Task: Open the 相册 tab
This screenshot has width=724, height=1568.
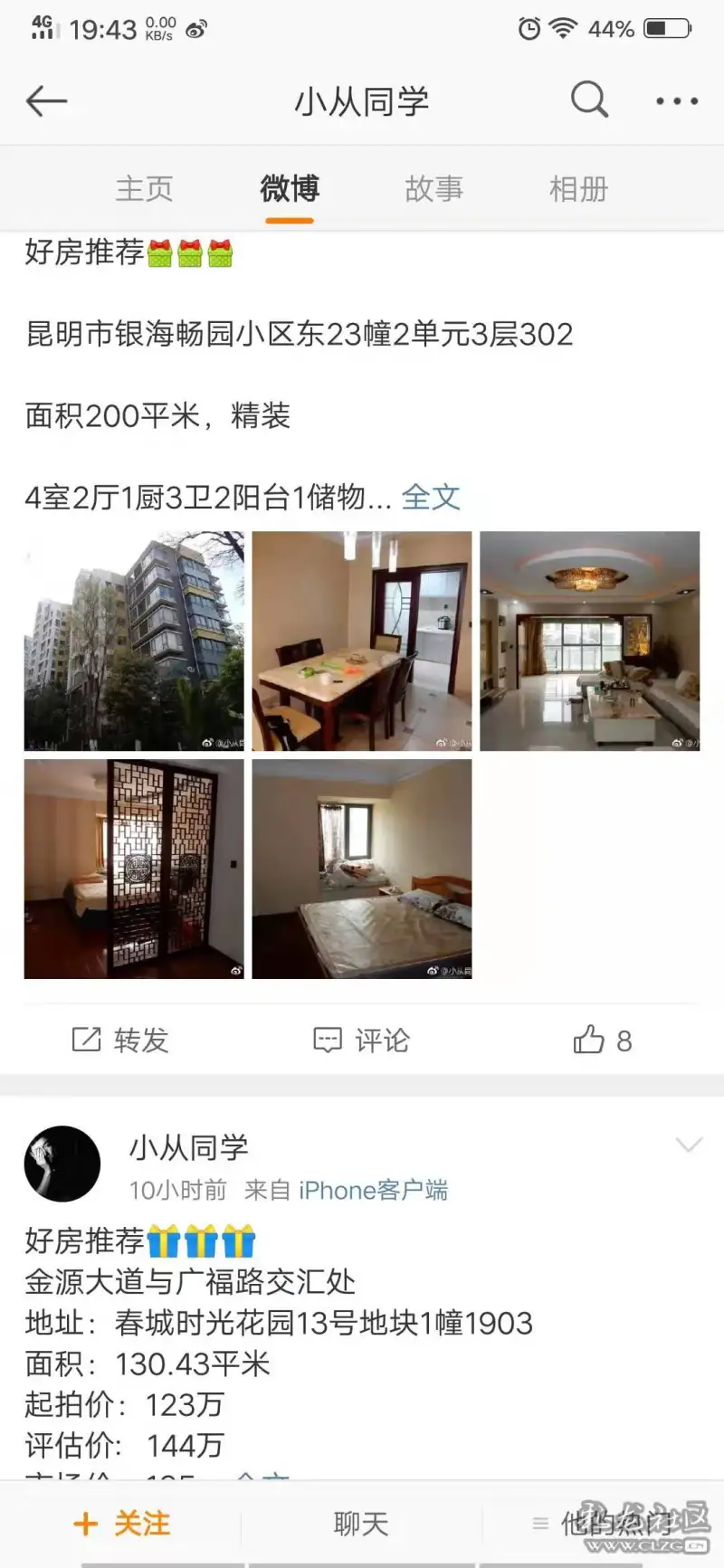Action: pyautogui.click(x=578, y=189)
